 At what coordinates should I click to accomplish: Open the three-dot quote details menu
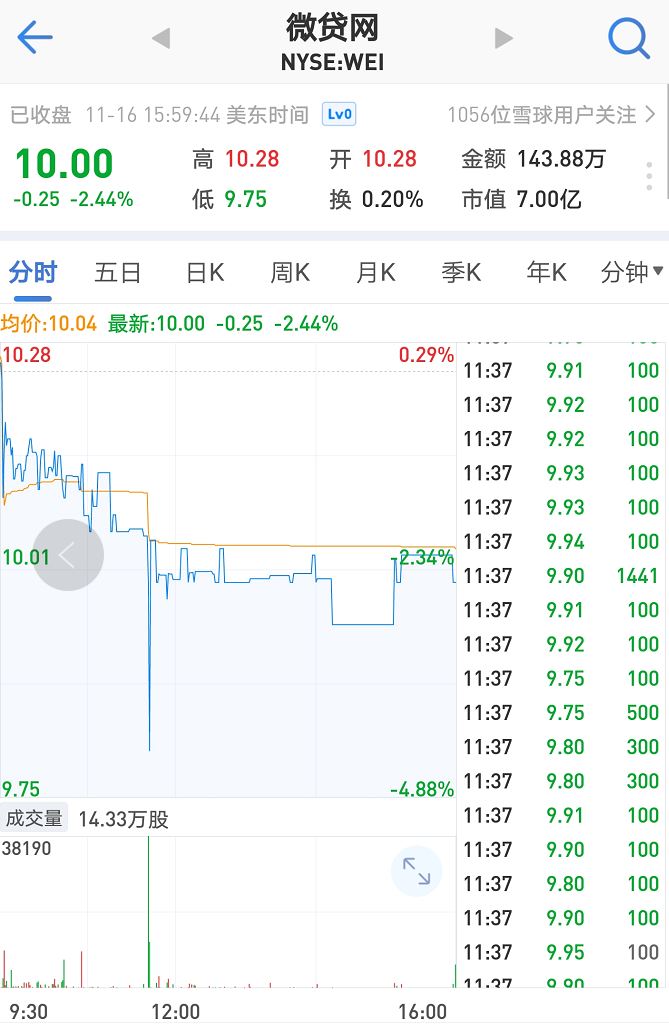(x=649, y=175)
